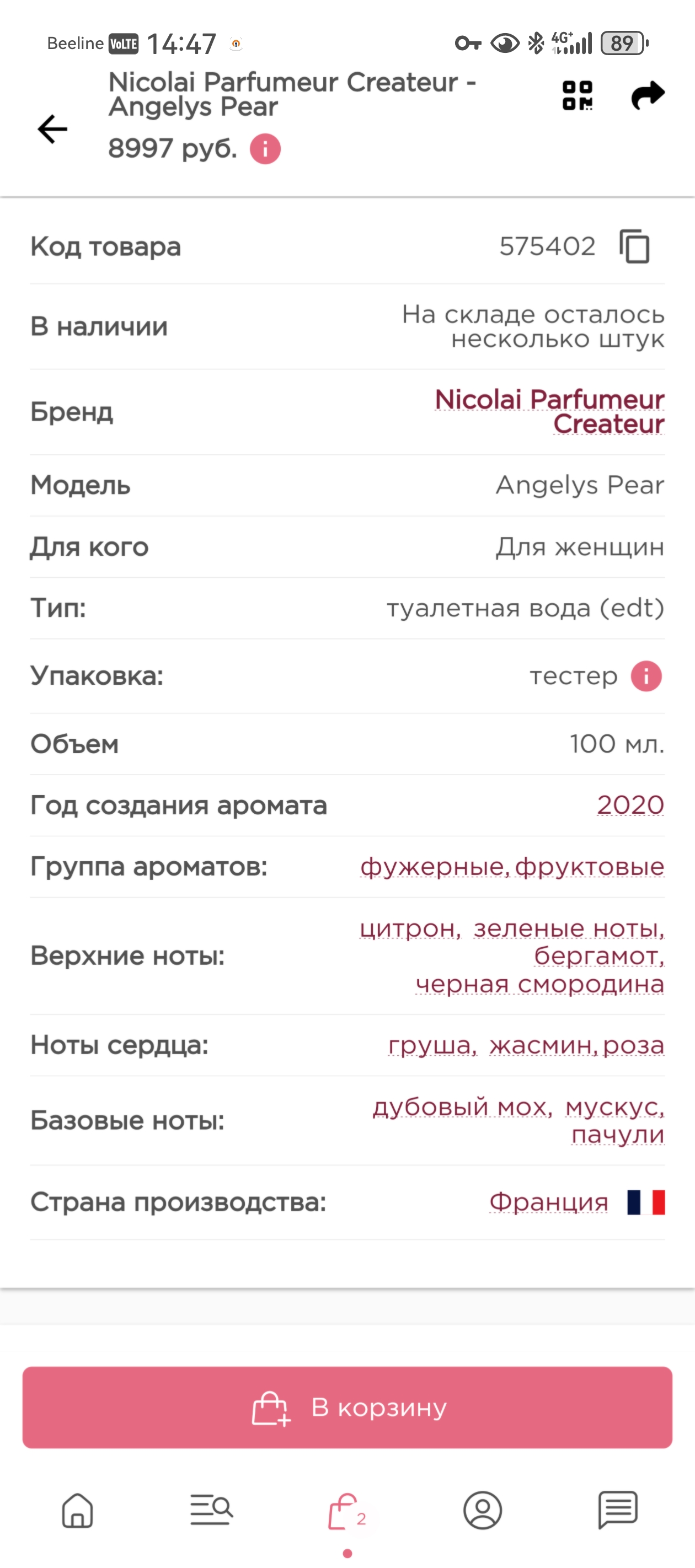
Task: Open the дубовый мох base note
Action: (460, 1107)
